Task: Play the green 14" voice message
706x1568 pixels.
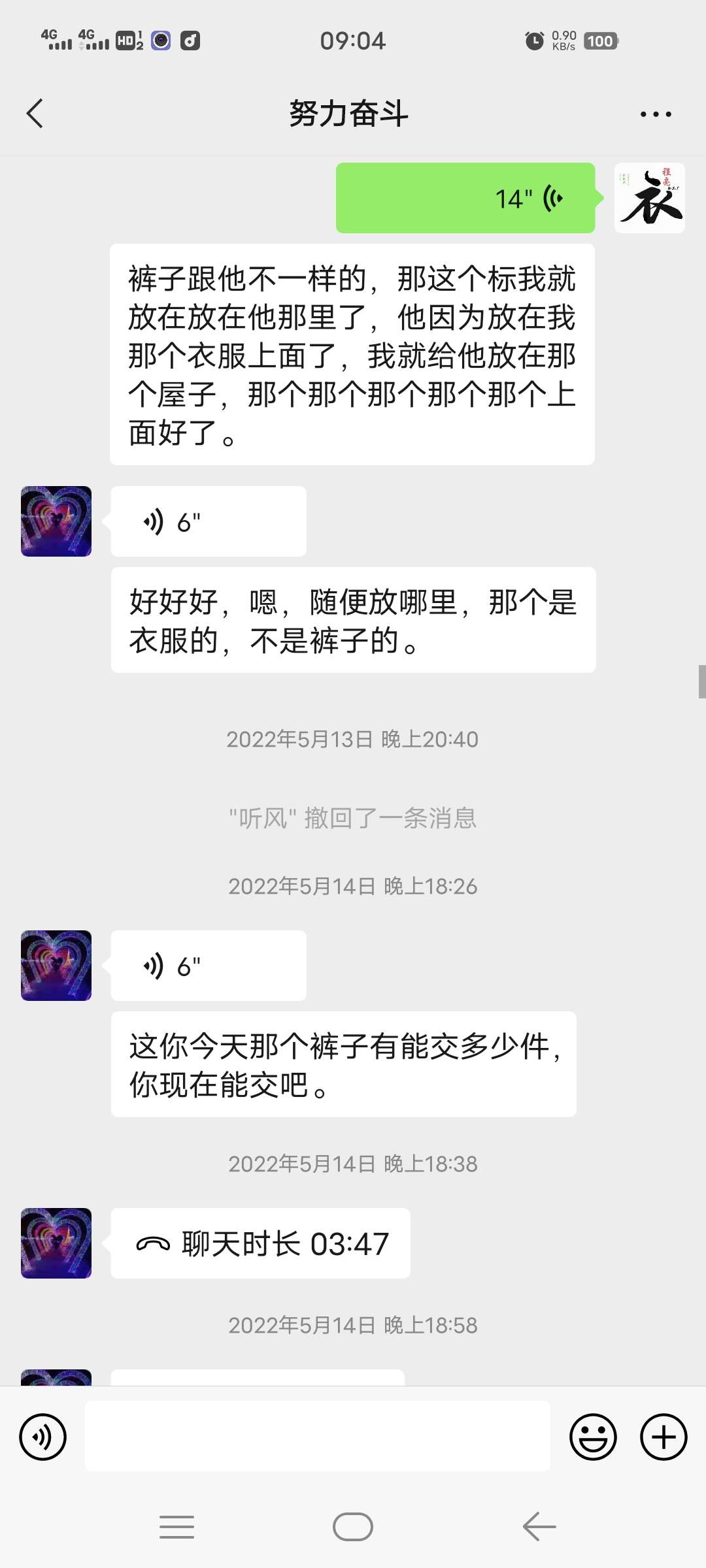Action: coord(465,198)
